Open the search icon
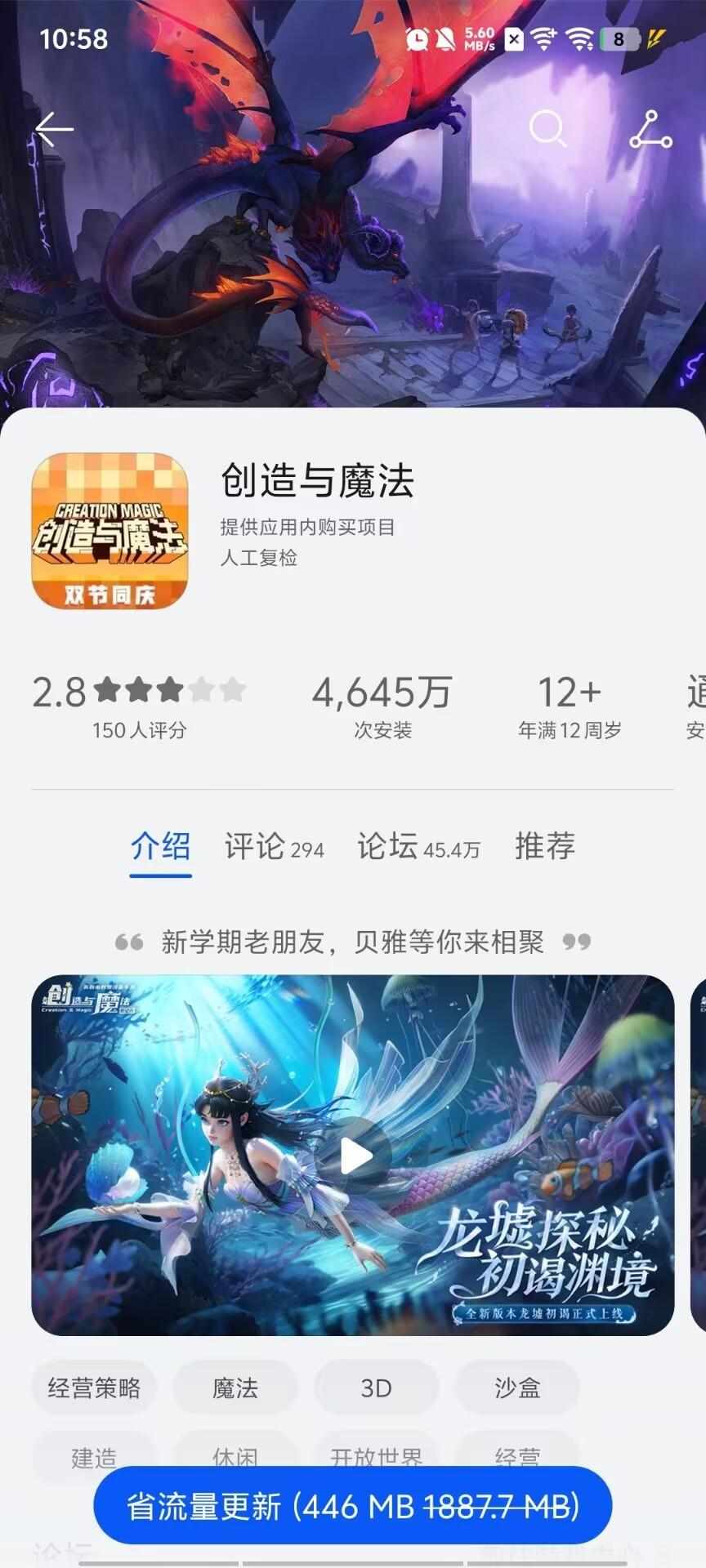706x1568 pixels. point(547,129)
